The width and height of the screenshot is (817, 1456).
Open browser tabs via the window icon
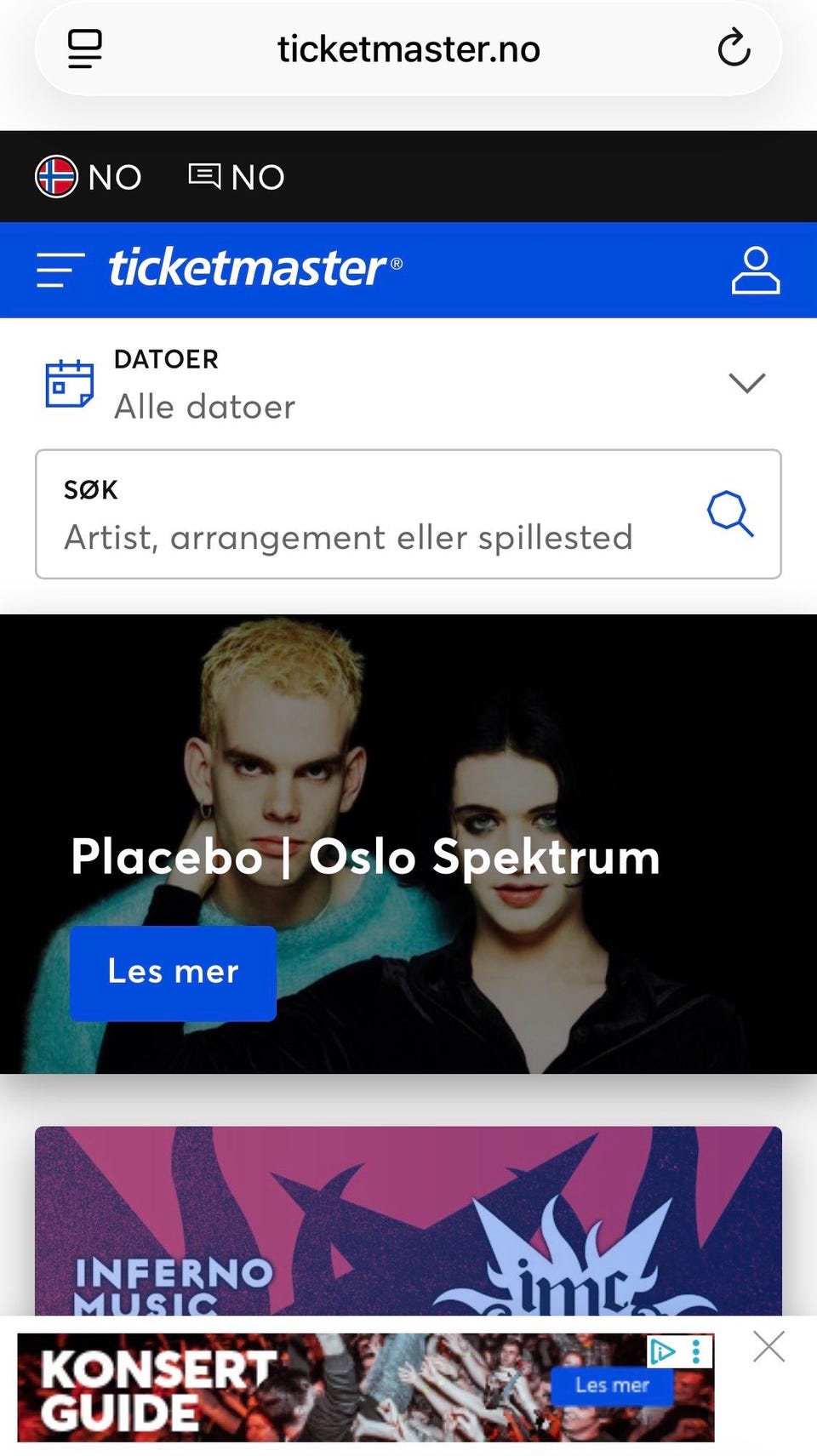pyautogui.click(x=83, y=49)
